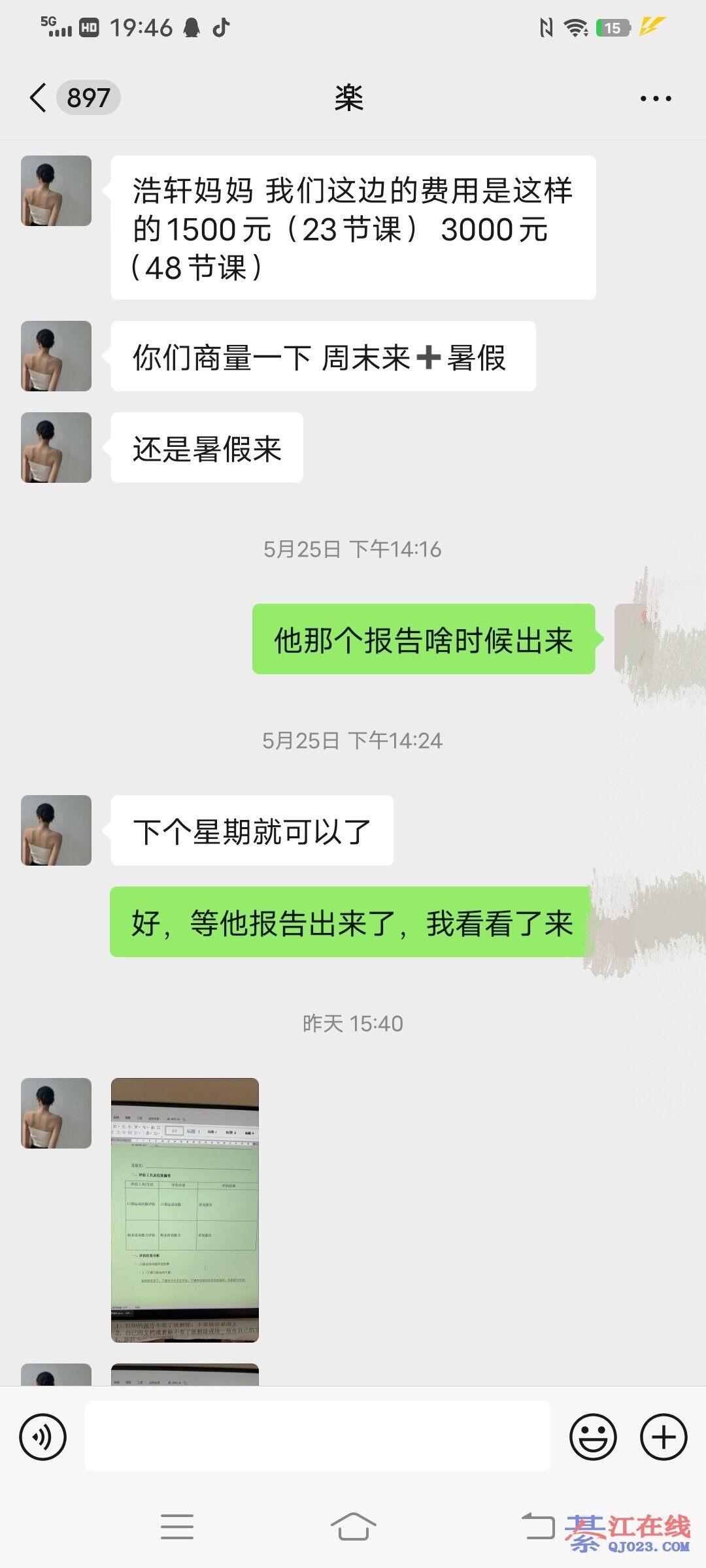Screen dimensions: 706x1568
Task: Open the contact's avatar beside 还是暑假来
Action: [56, 448]
